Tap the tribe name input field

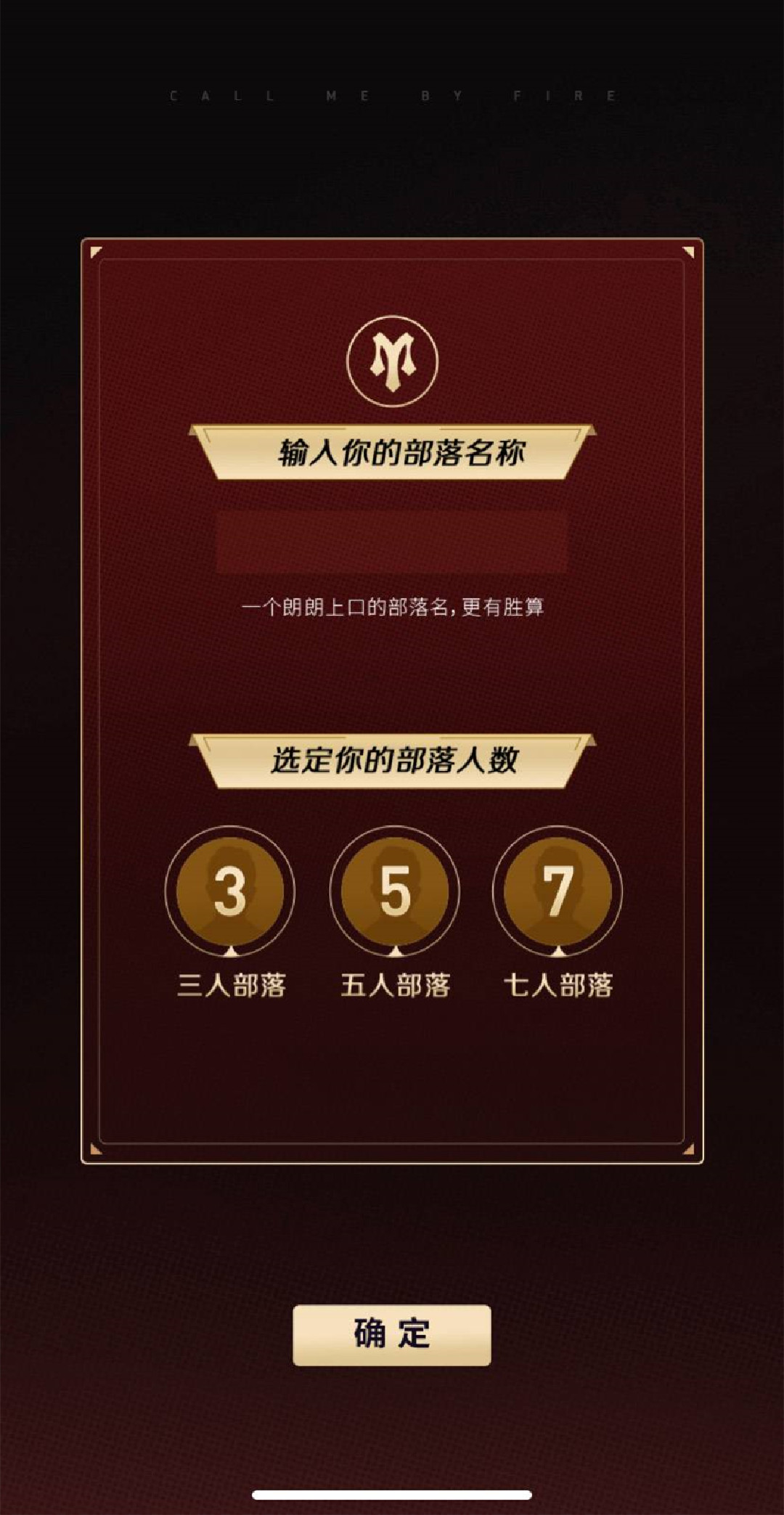pos(391,542)
